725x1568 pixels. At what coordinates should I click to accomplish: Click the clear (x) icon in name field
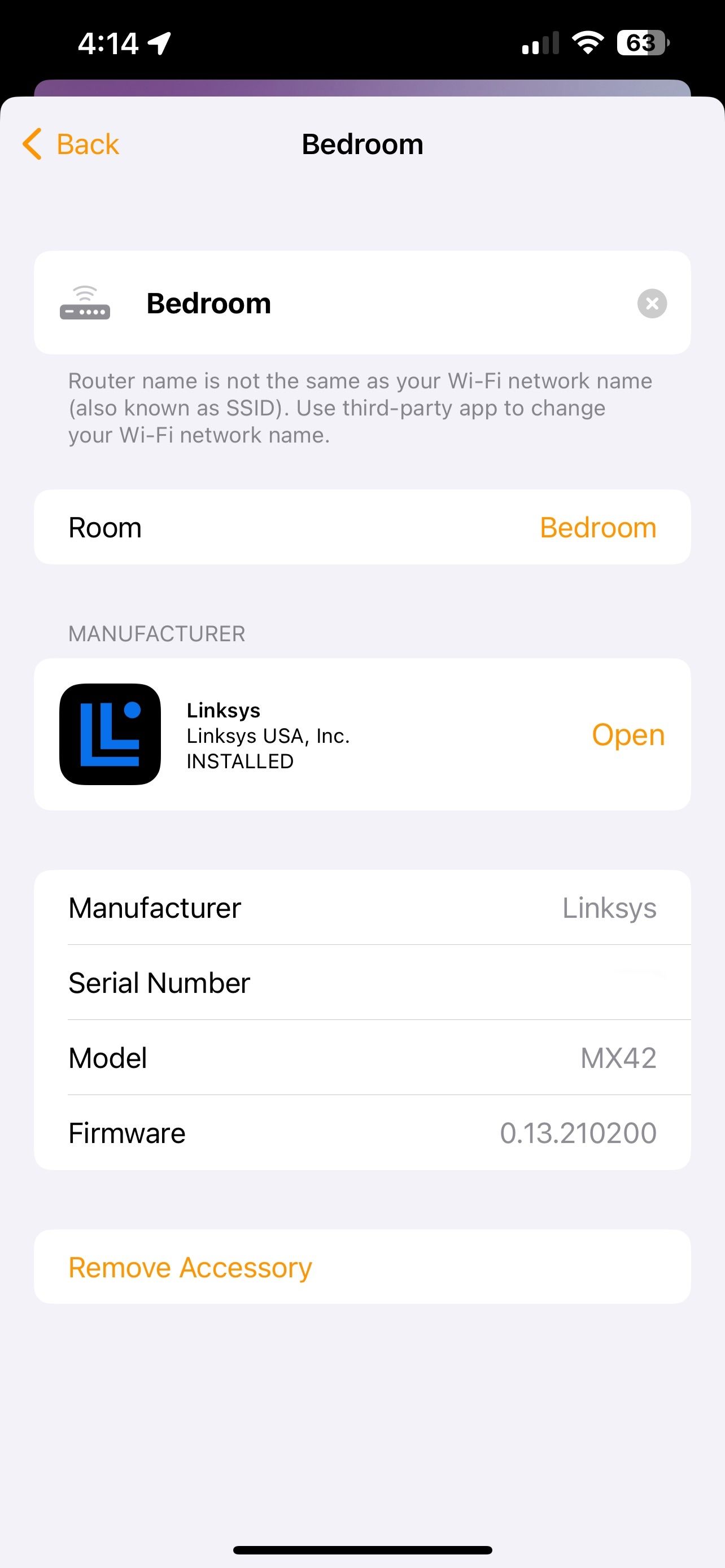coord(652,304)
